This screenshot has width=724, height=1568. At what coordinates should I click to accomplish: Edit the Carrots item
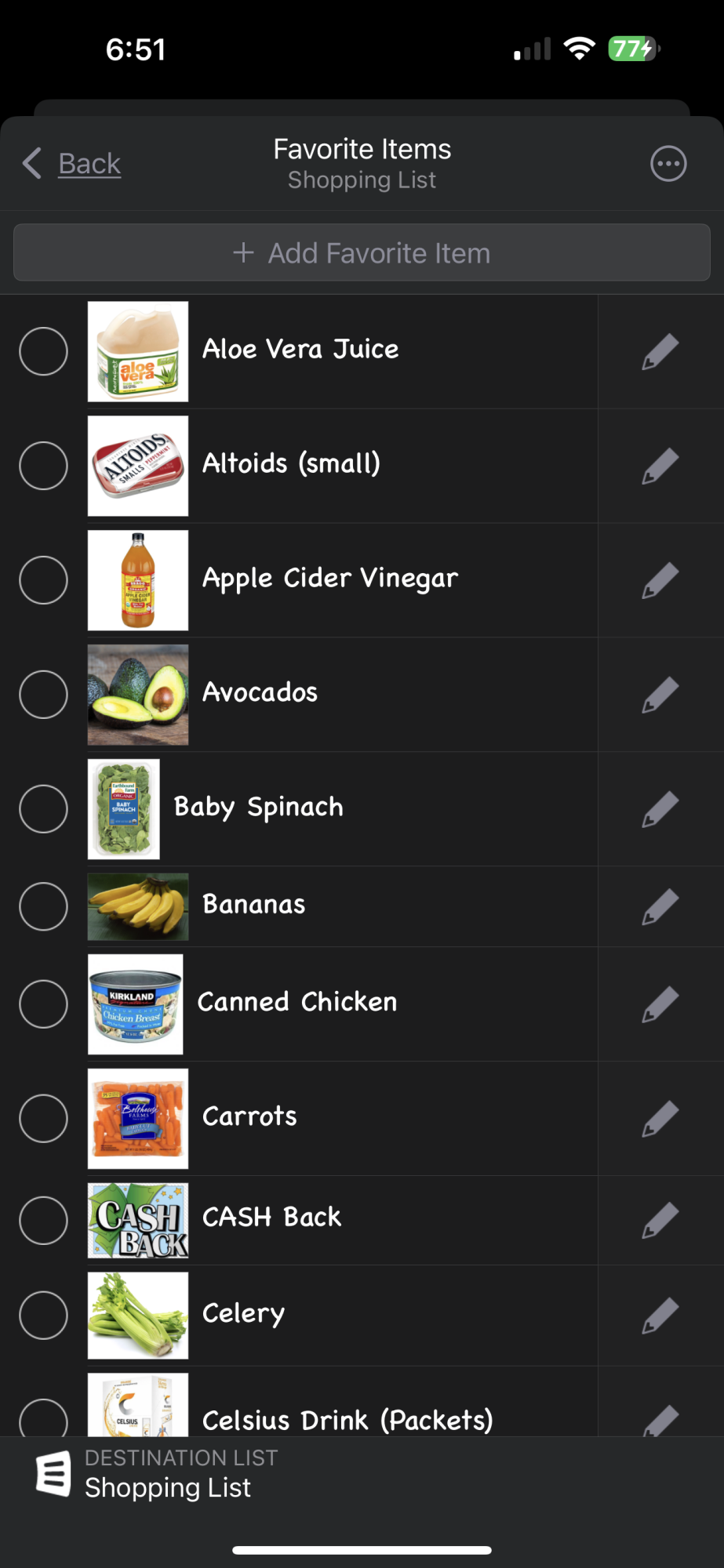(x=660, y=1119)
